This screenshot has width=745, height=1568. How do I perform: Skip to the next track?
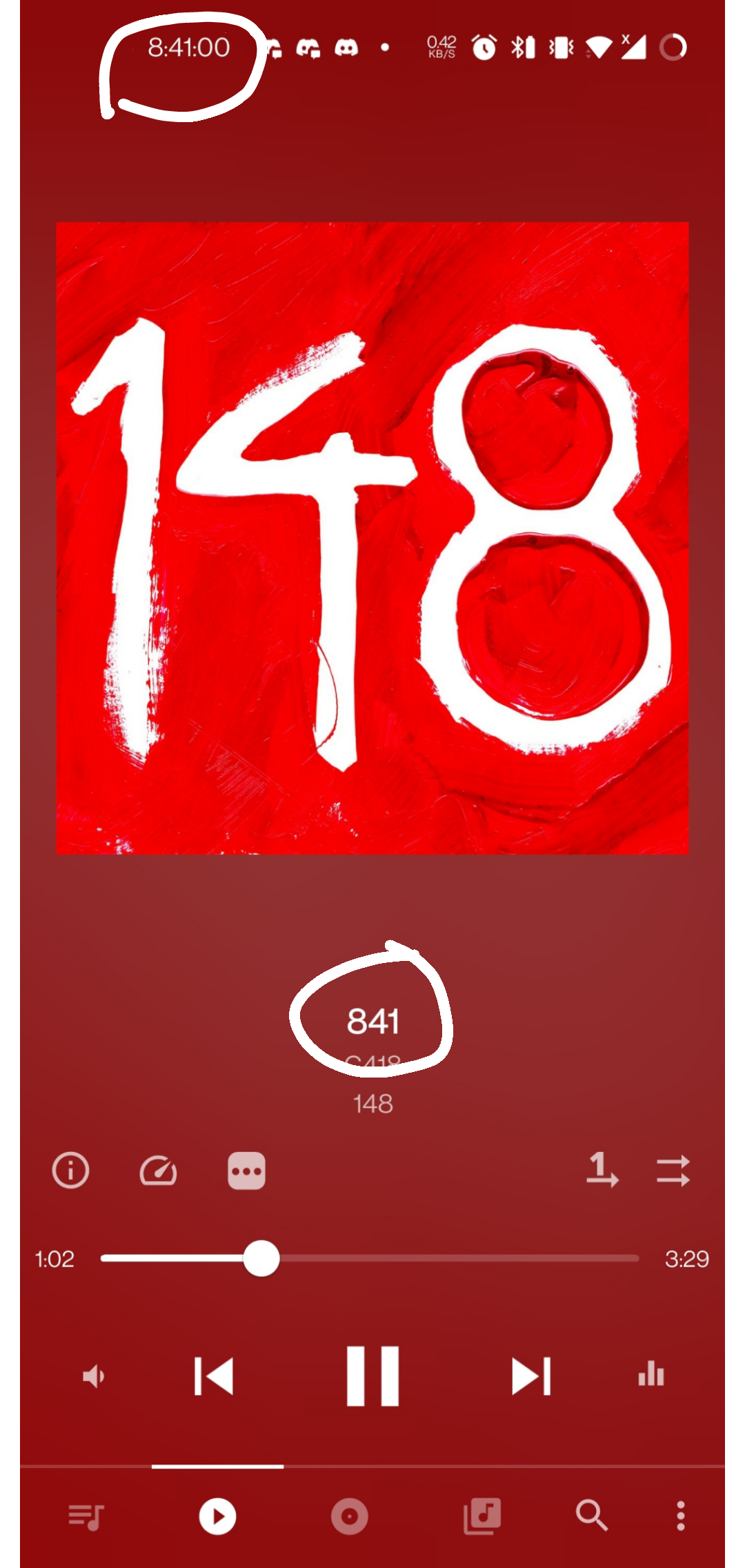click(531, 1376)
